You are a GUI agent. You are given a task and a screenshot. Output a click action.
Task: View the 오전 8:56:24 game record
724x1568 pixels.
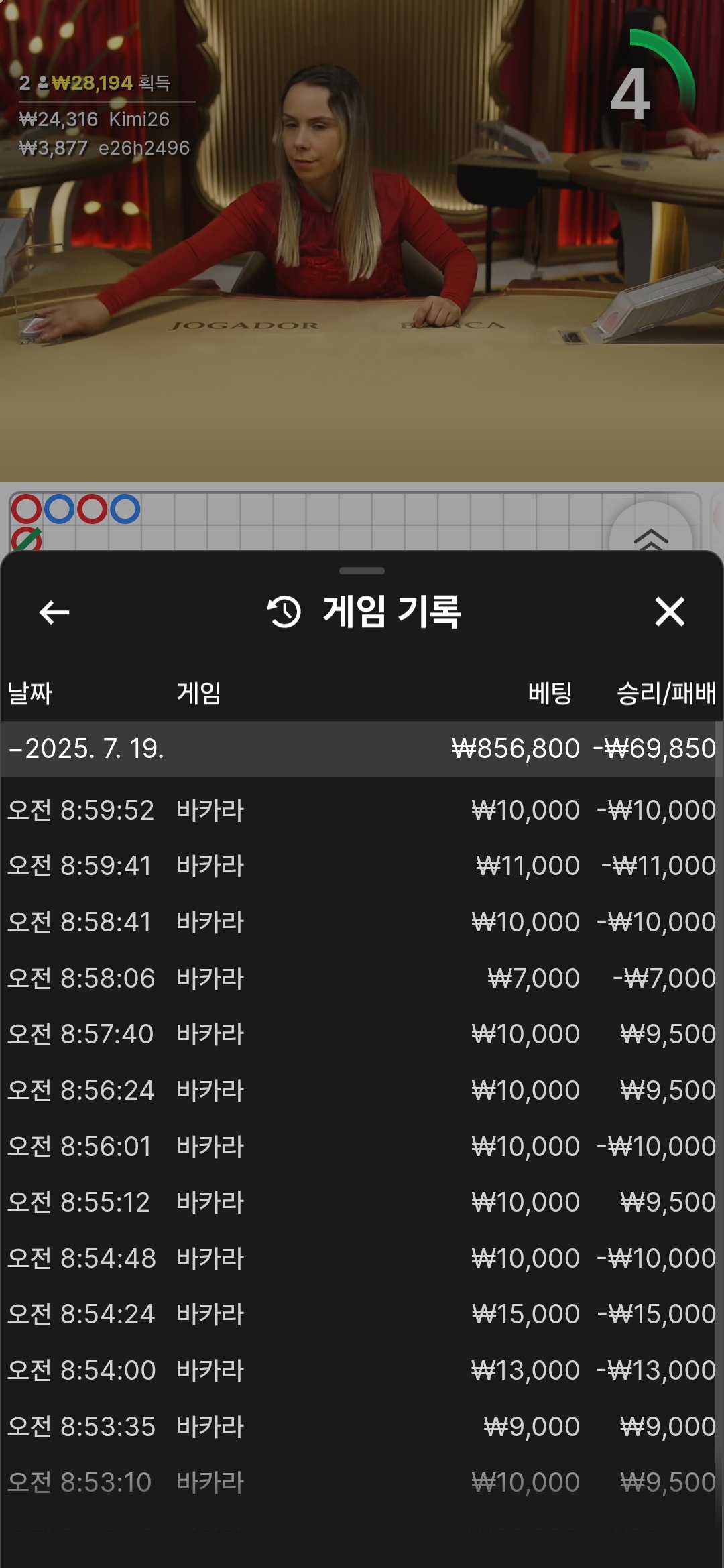tap(362, 1090)
